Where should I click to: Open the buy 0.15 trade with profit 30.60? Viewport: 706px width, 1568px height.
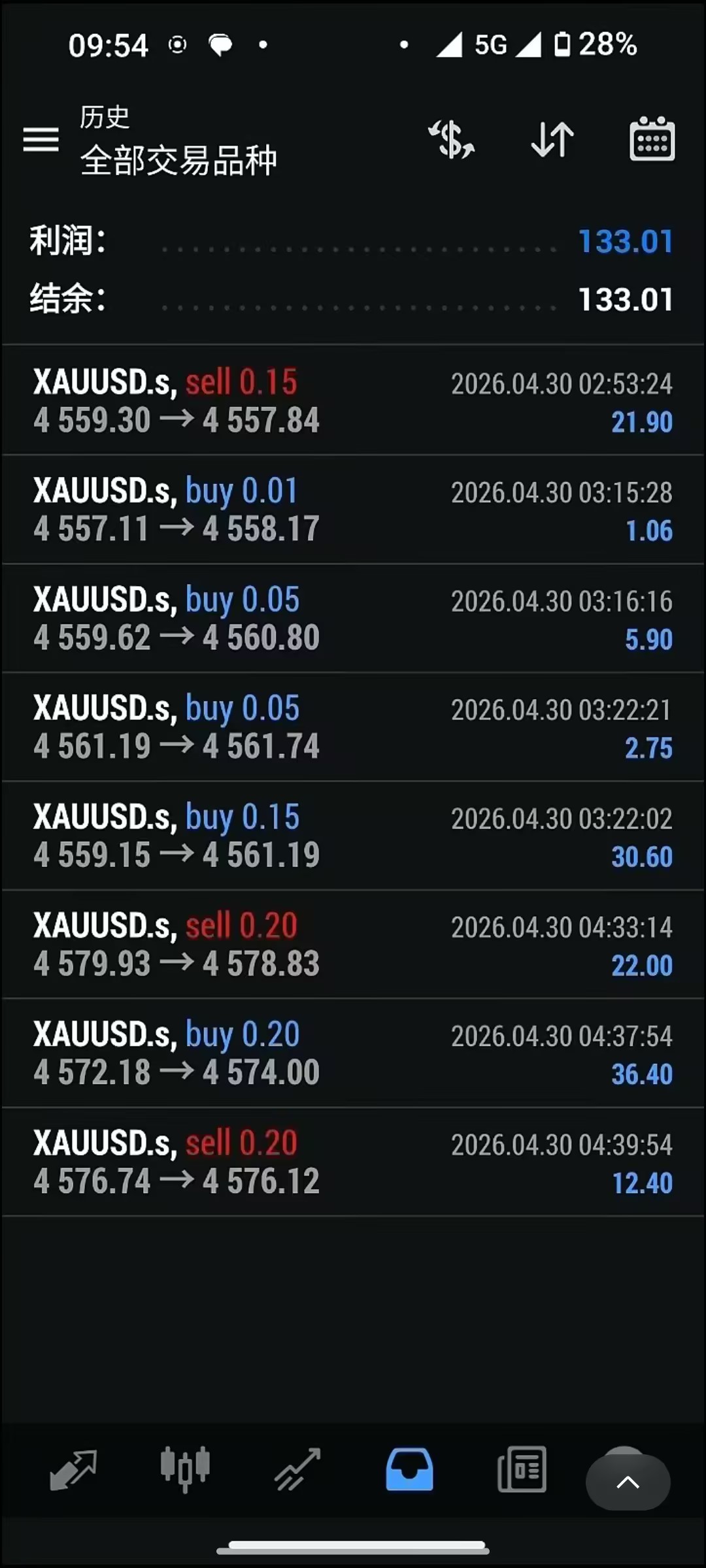click(x=353, y=835)
